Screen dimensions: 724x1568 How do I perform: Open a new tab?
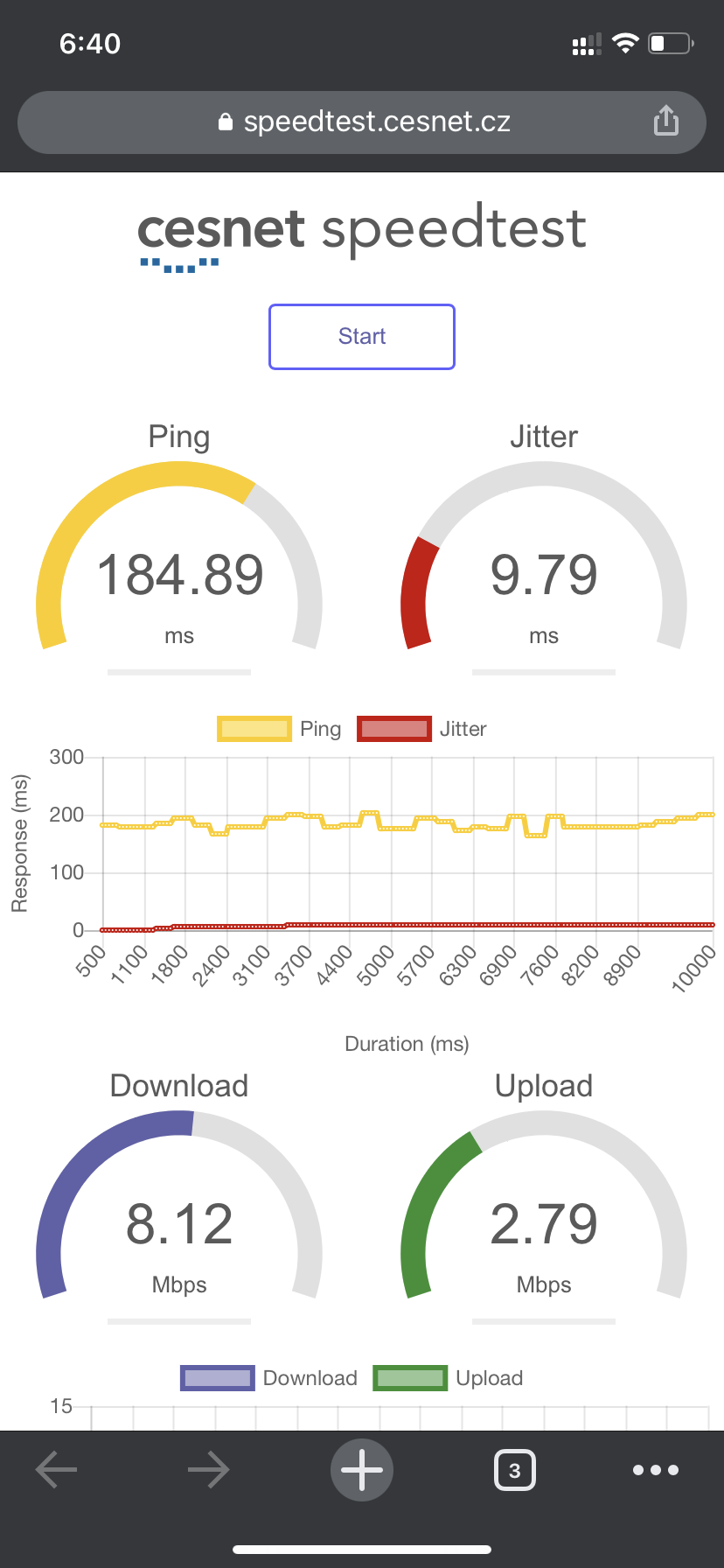(x=362, y=1470)
